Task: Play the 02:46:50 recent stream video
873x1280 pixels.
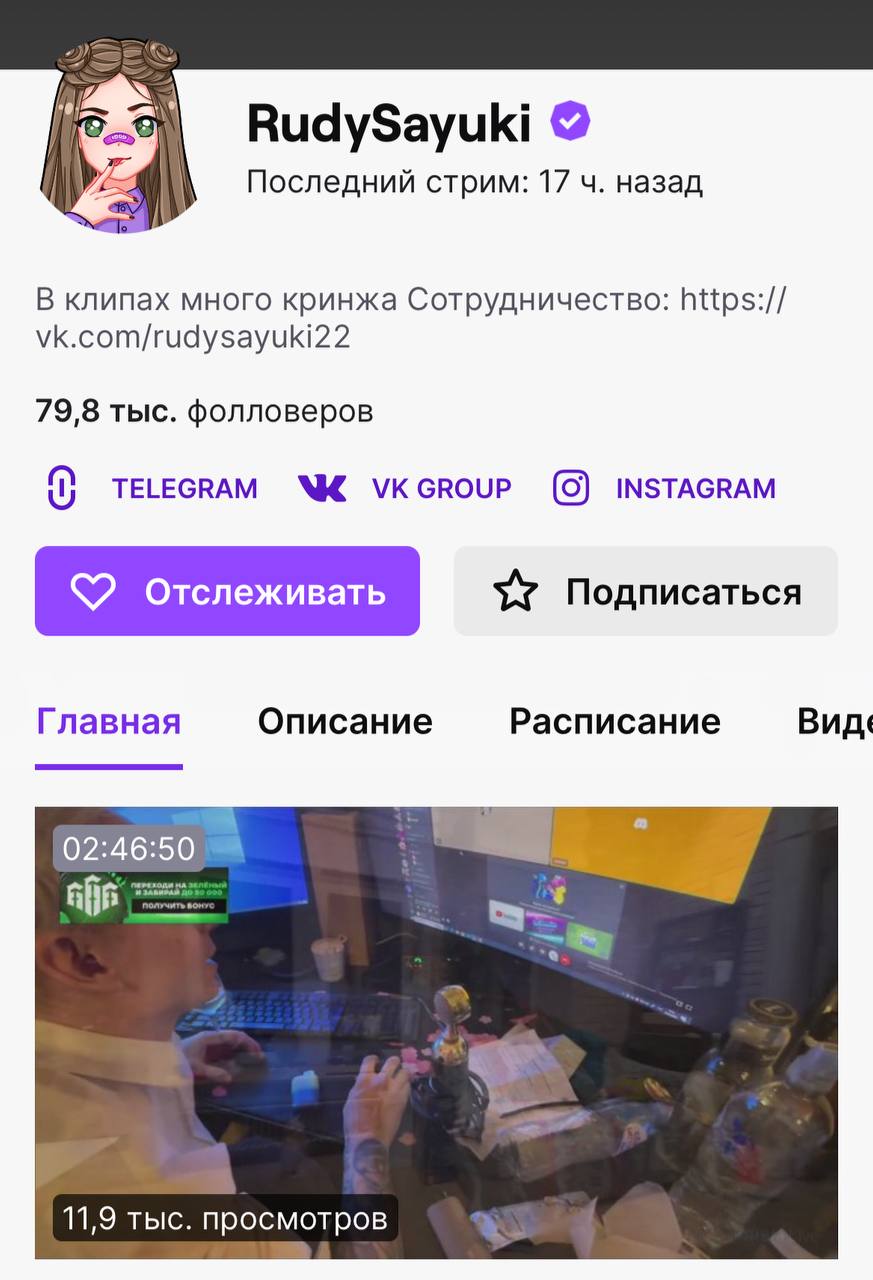Action: [436, 1032]
